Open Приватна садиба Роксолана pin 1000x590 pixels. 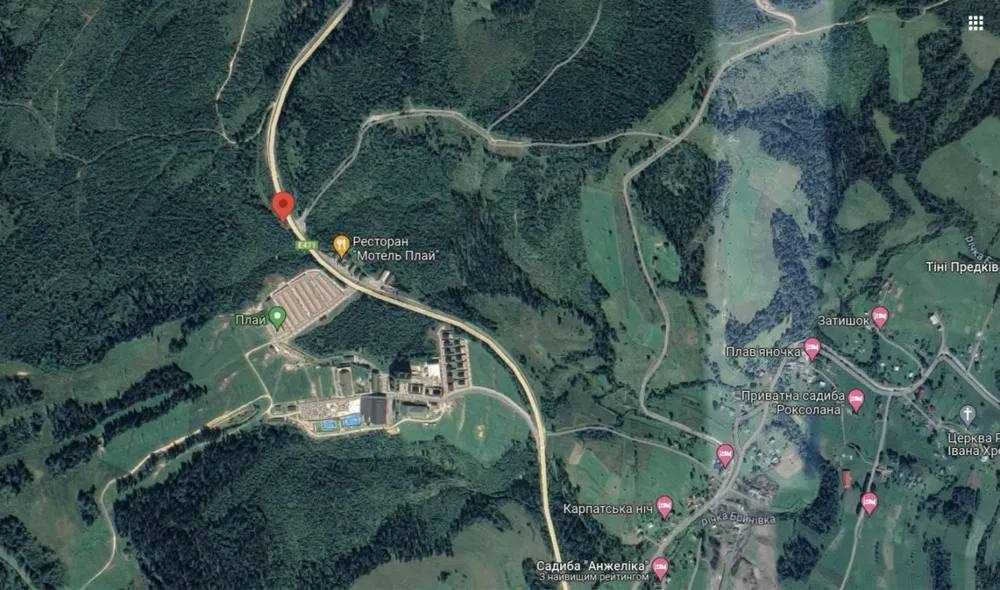[856, 400]
